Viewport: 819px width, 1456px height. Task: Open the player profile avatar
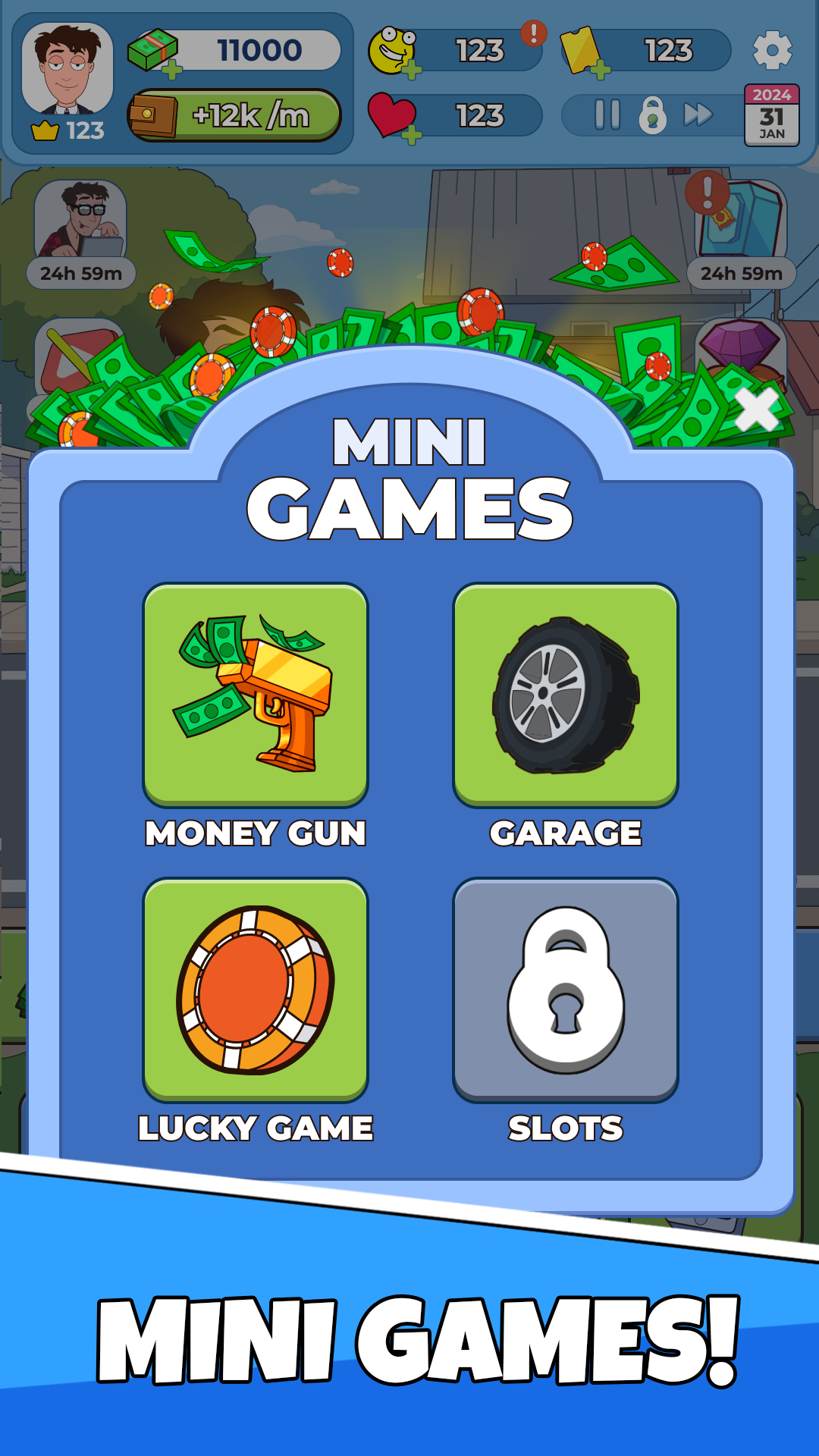[x=67, y=70]
